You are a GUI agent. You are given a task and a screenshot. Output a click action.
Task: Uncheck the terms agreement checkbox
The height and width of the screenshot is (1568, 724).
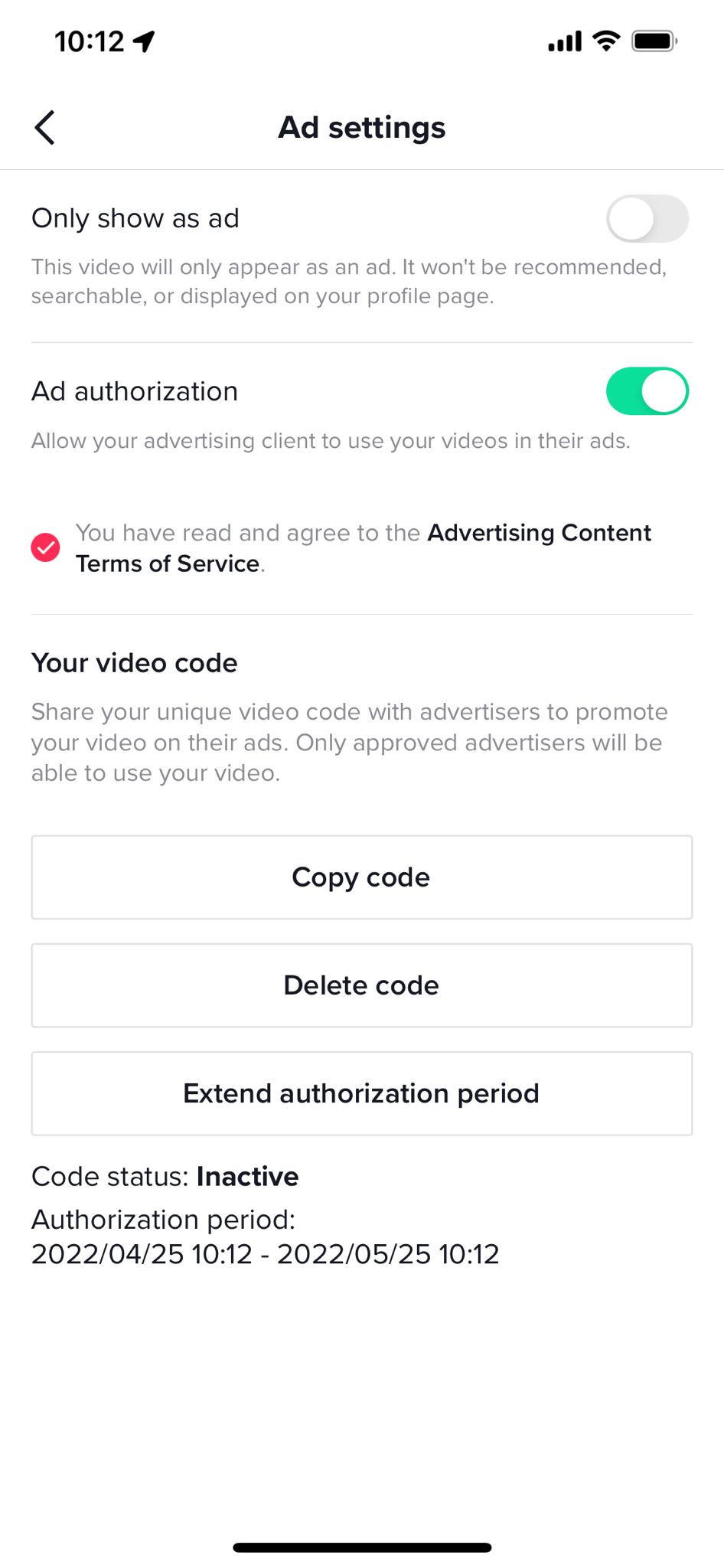coord(45,547)
